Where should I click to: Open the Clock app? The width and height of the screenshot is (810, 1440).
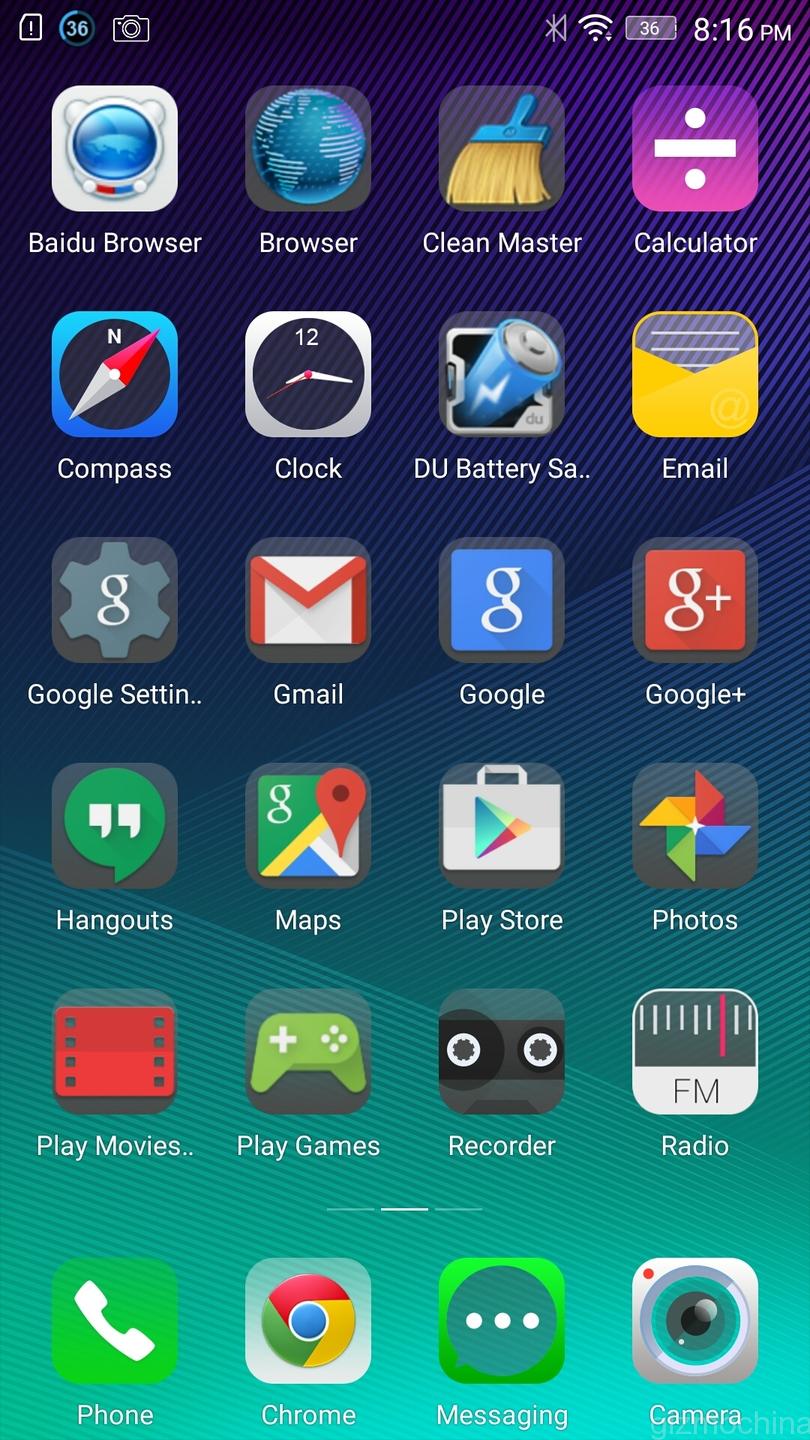coord(308,374)
